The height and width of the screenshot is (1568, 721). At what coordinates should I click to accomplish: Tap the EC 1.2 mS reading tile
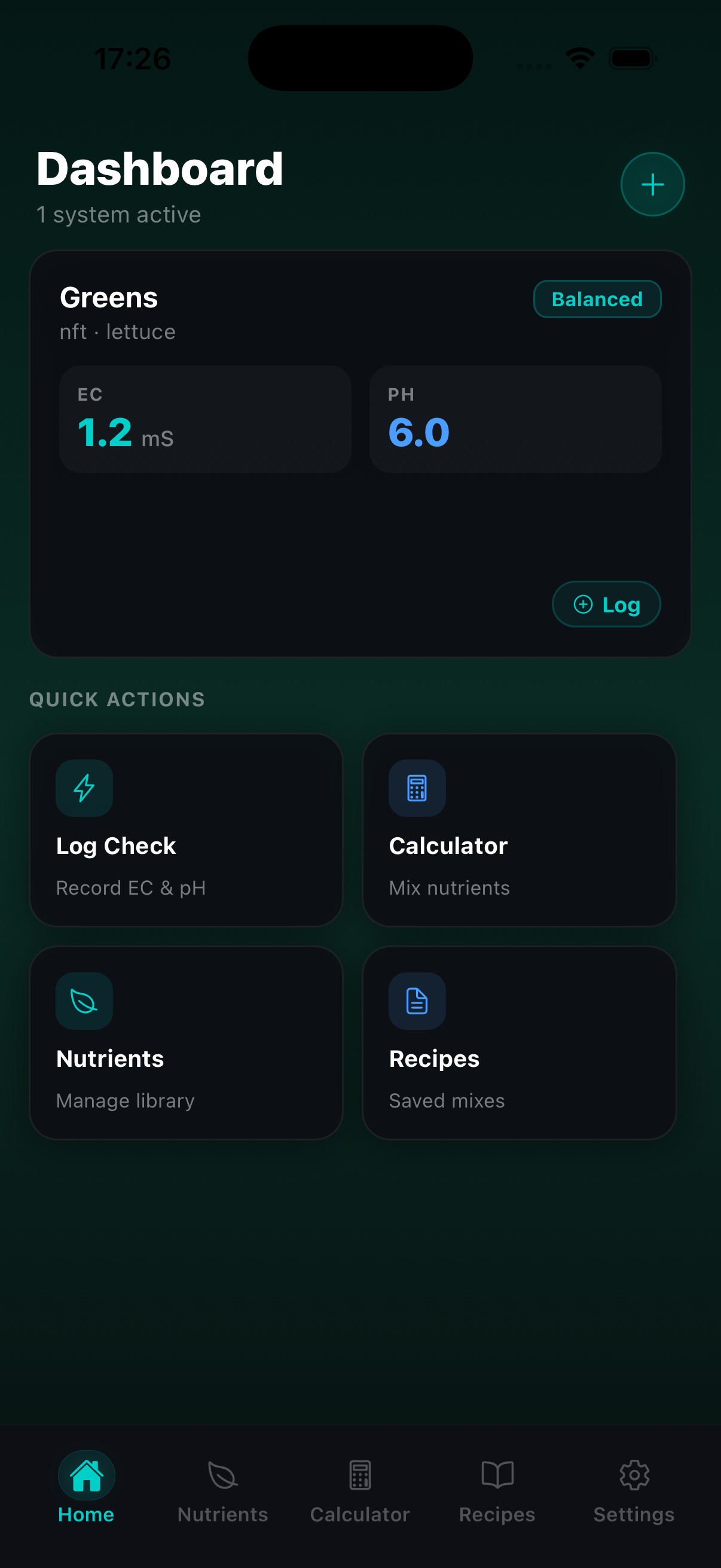(205, 418)
